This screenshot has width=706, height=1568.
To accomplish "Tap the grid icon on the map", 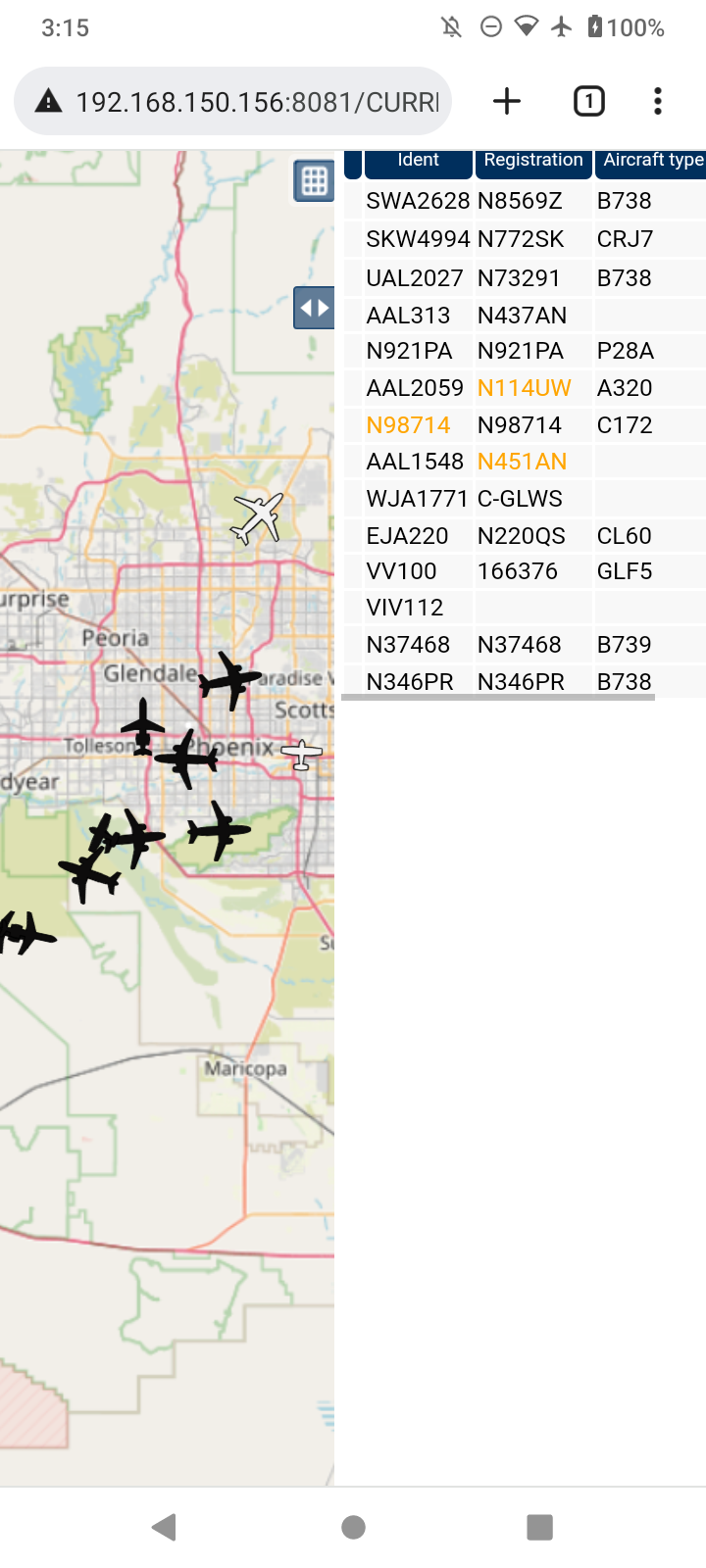I will click(314, 181).
